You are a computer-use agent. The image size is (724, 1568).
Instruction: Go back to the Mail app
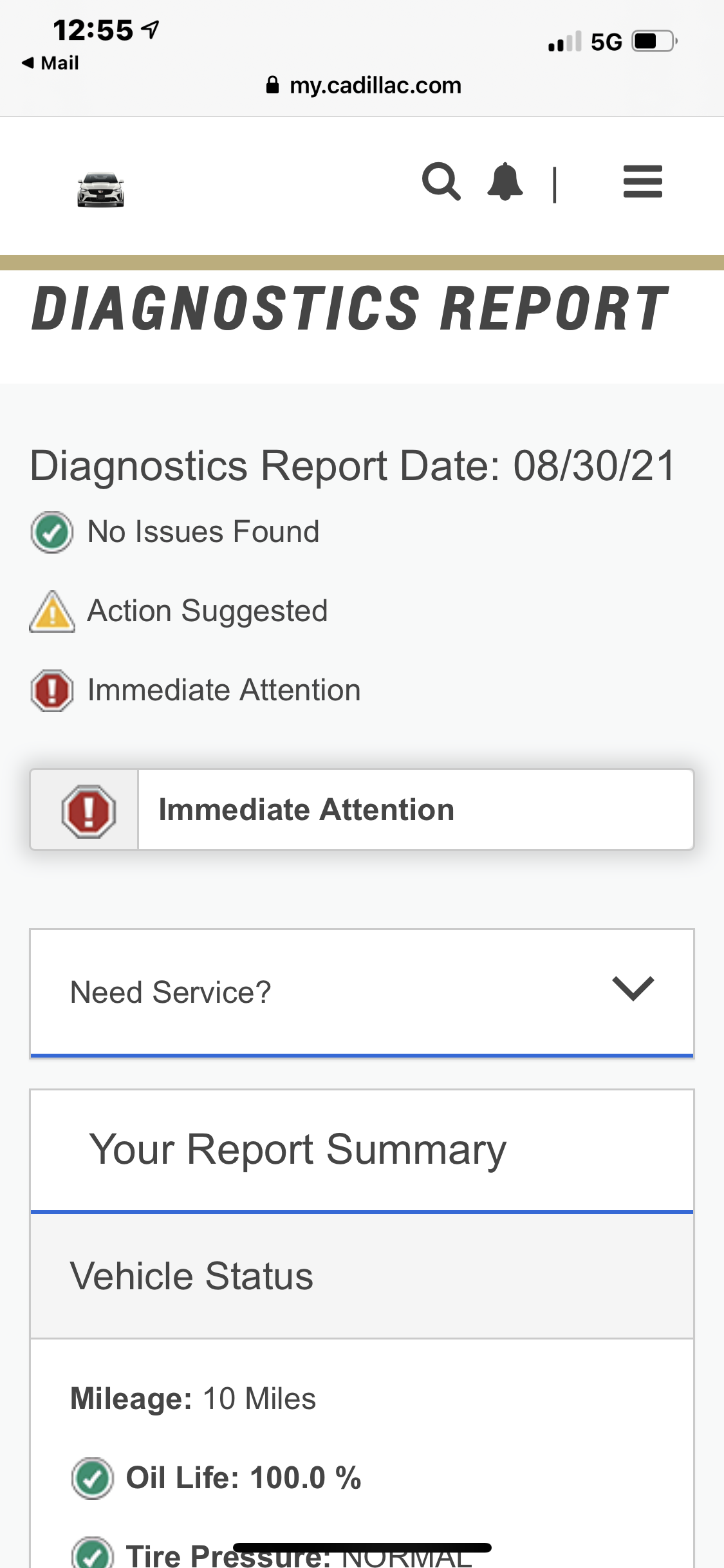[x=50, y=63]
